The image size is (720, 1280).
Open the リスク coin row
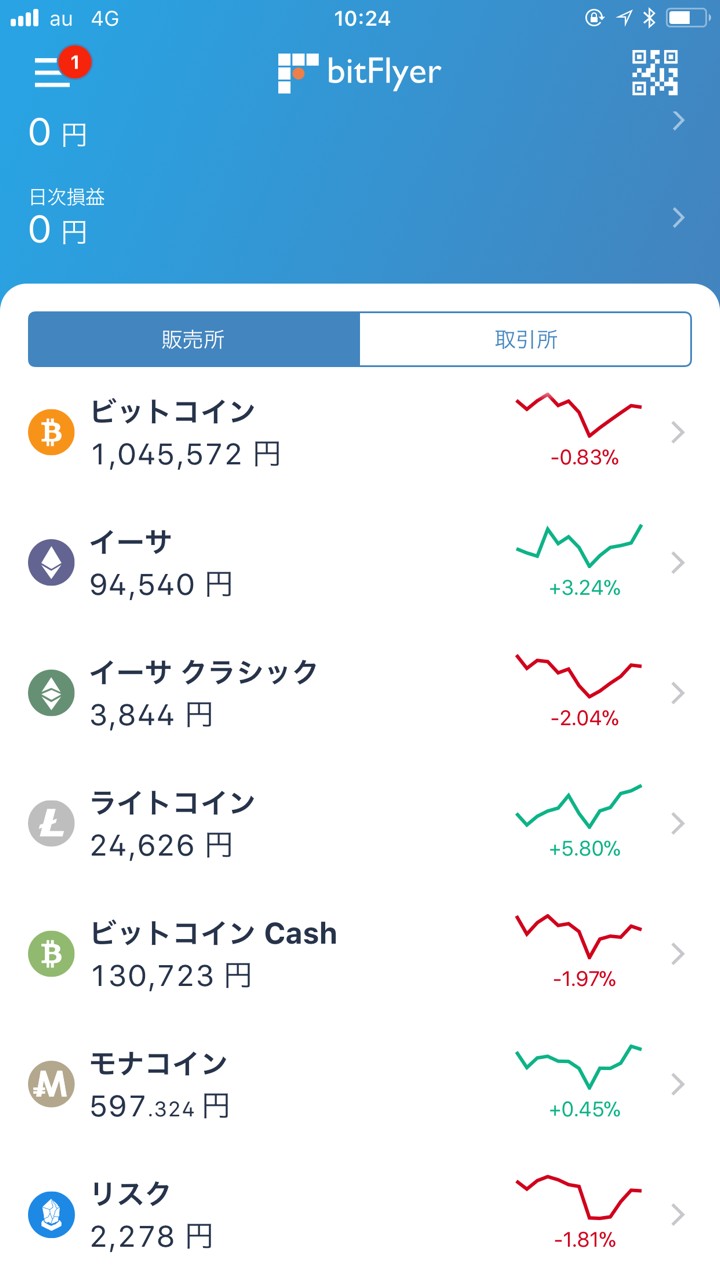click(359, 1215)
